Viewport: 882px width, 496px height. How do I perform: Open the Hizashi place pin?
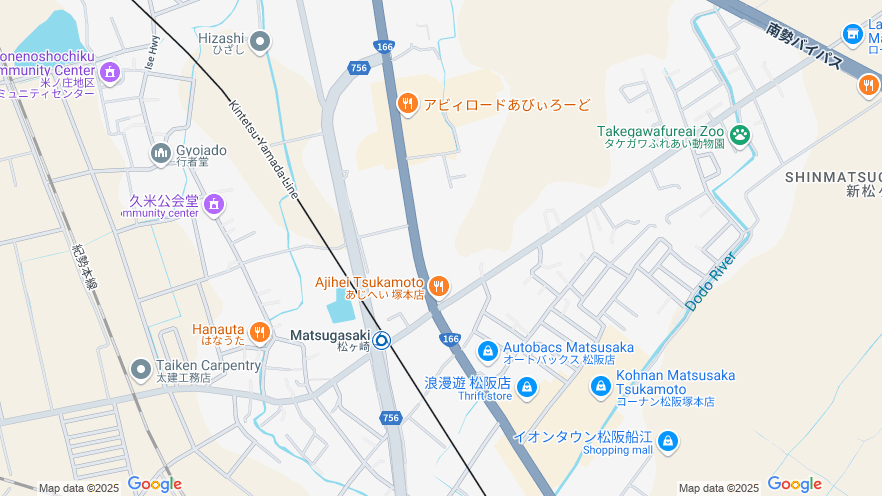tap(260, 41)
